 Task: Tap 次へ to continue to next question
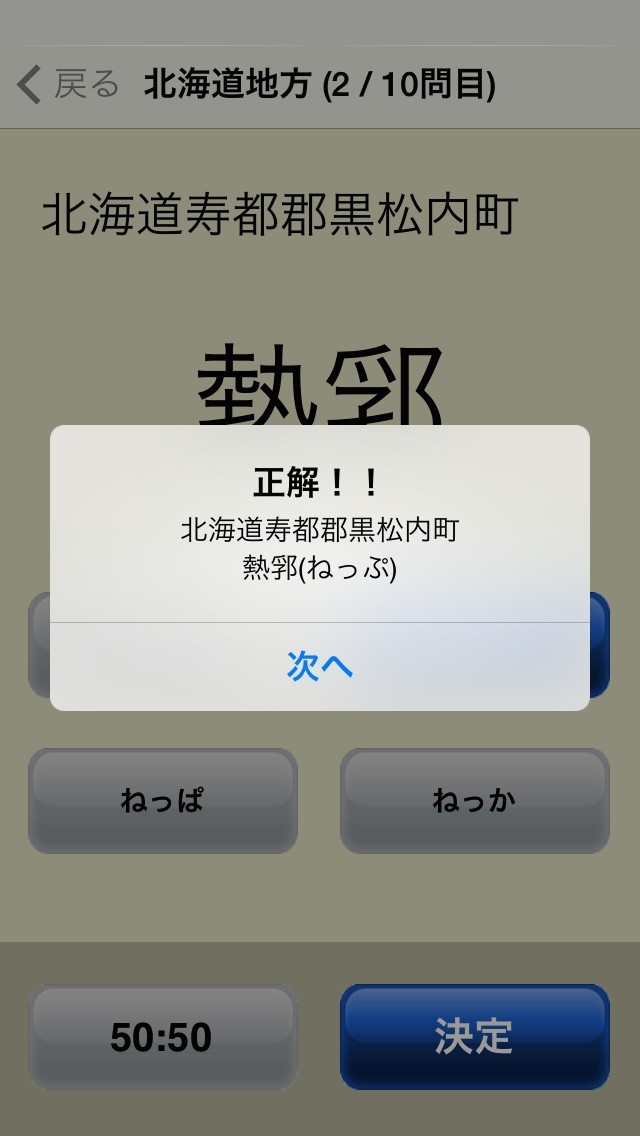(320, 666)
